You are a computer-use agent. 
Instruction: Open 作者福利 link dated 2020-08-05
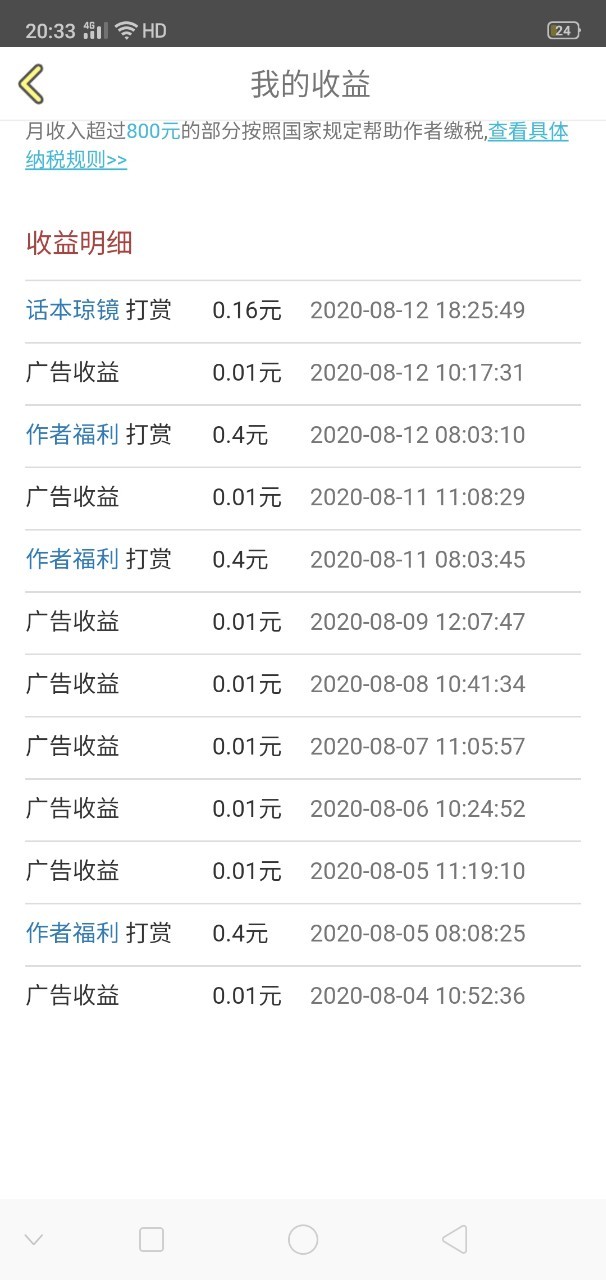click(x=72, y=933)
